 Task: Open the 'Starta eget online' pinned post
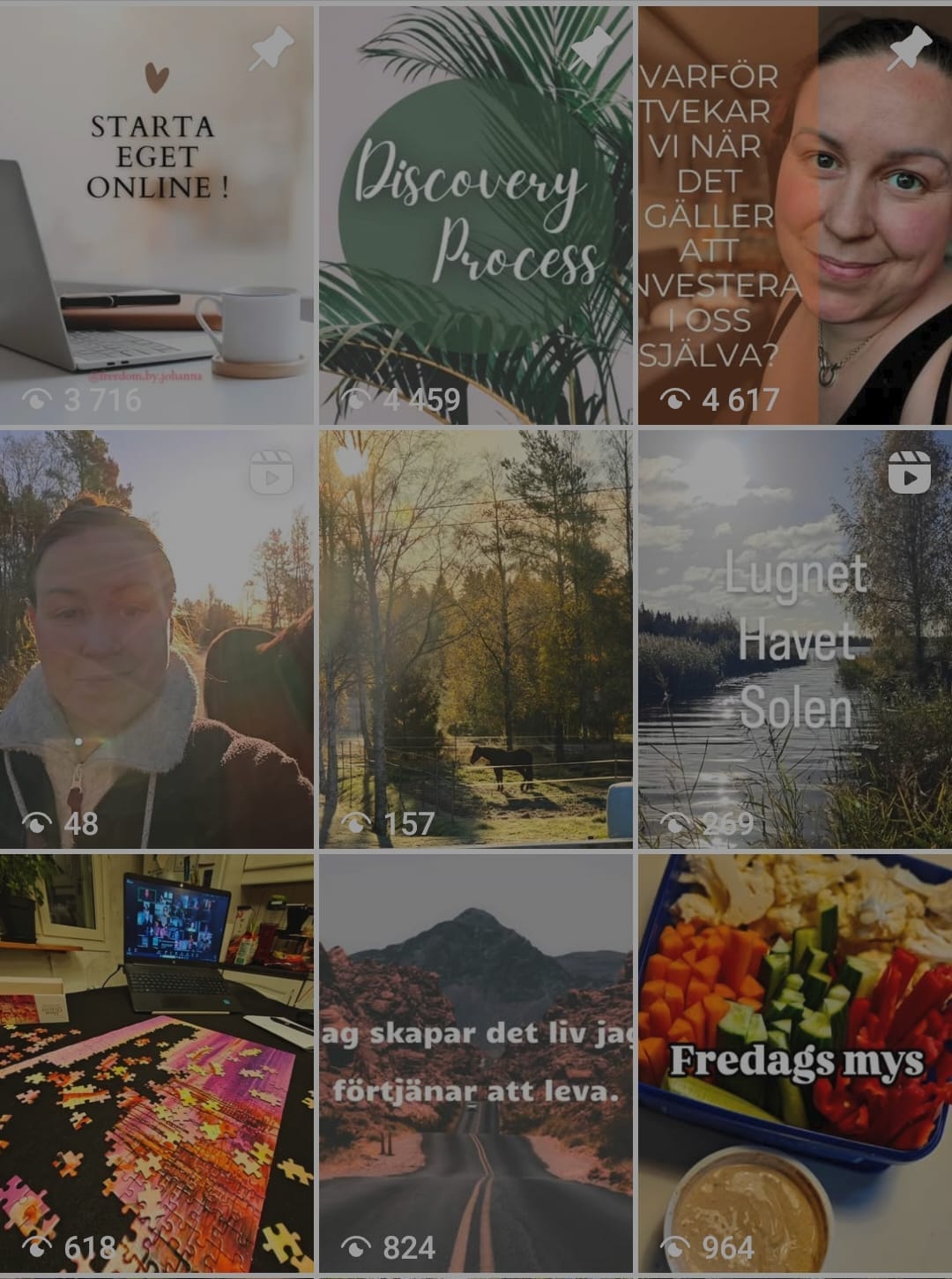pos(157,216)
